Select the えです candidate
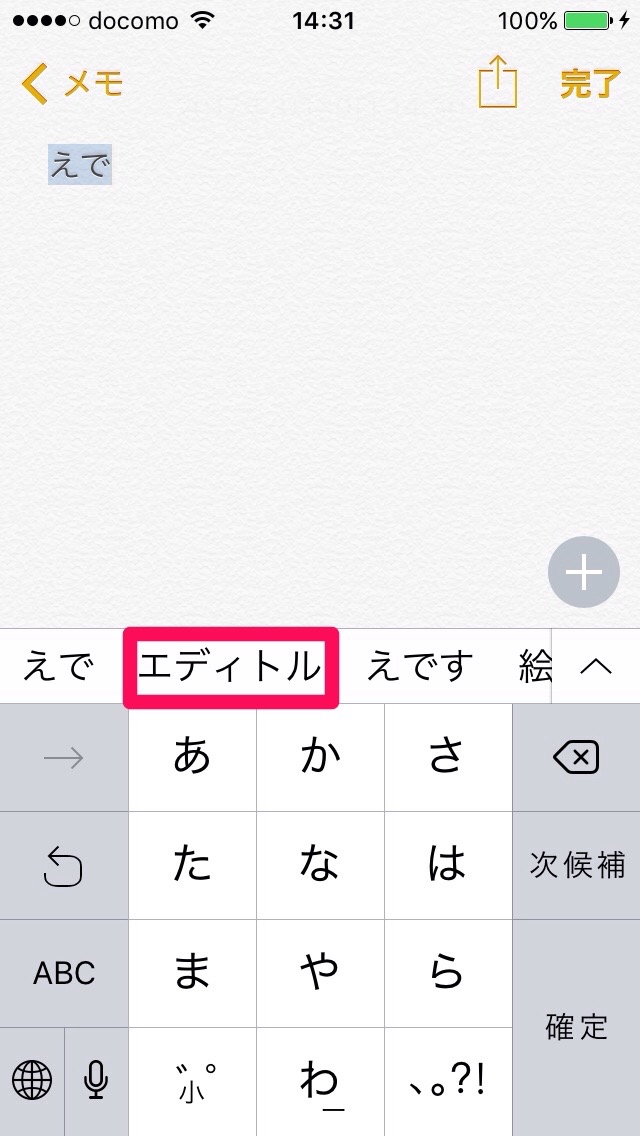The height and width of the screenshot is (1136, 640). pyautogui.click(x=419, y=667)
